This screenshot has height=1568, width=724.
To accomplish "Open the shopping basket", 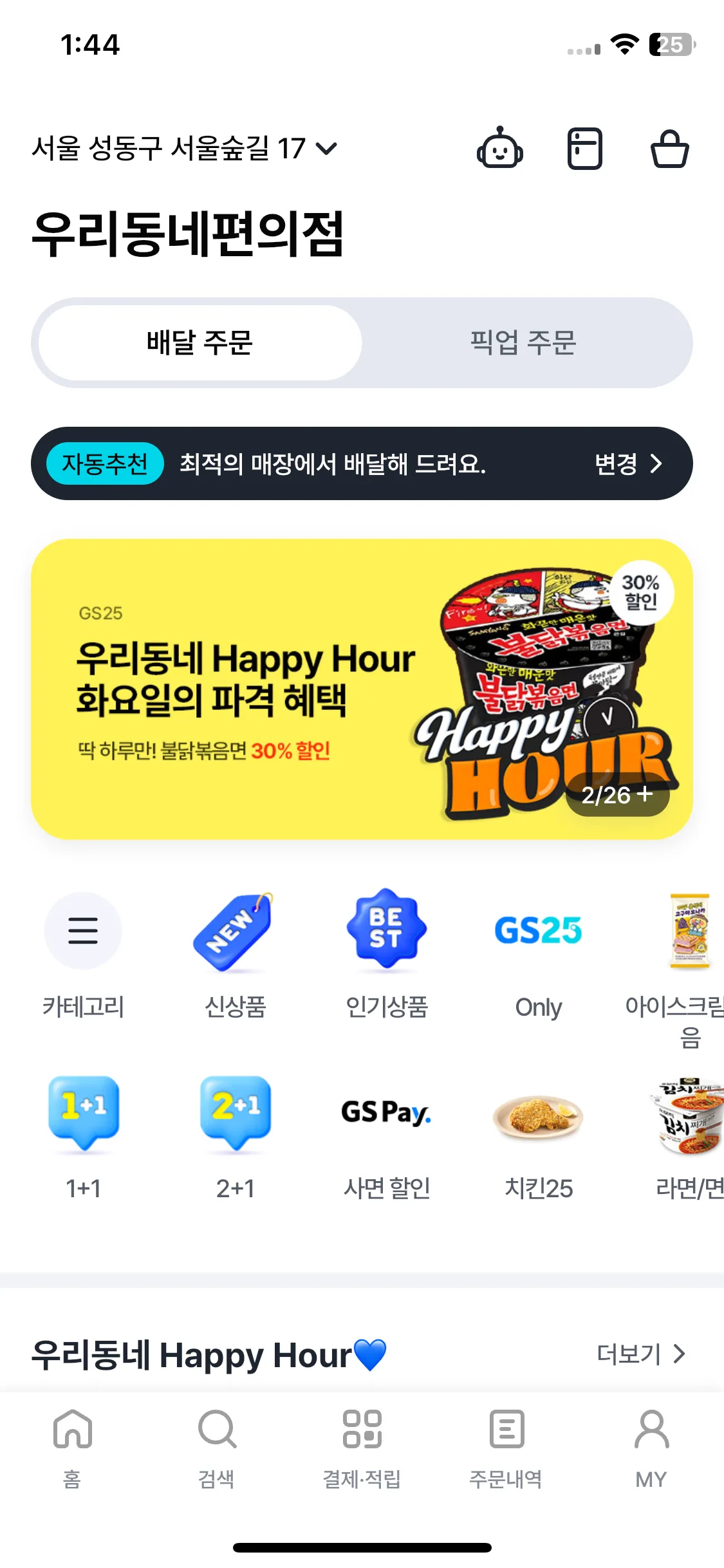I will tap(669, 149).
